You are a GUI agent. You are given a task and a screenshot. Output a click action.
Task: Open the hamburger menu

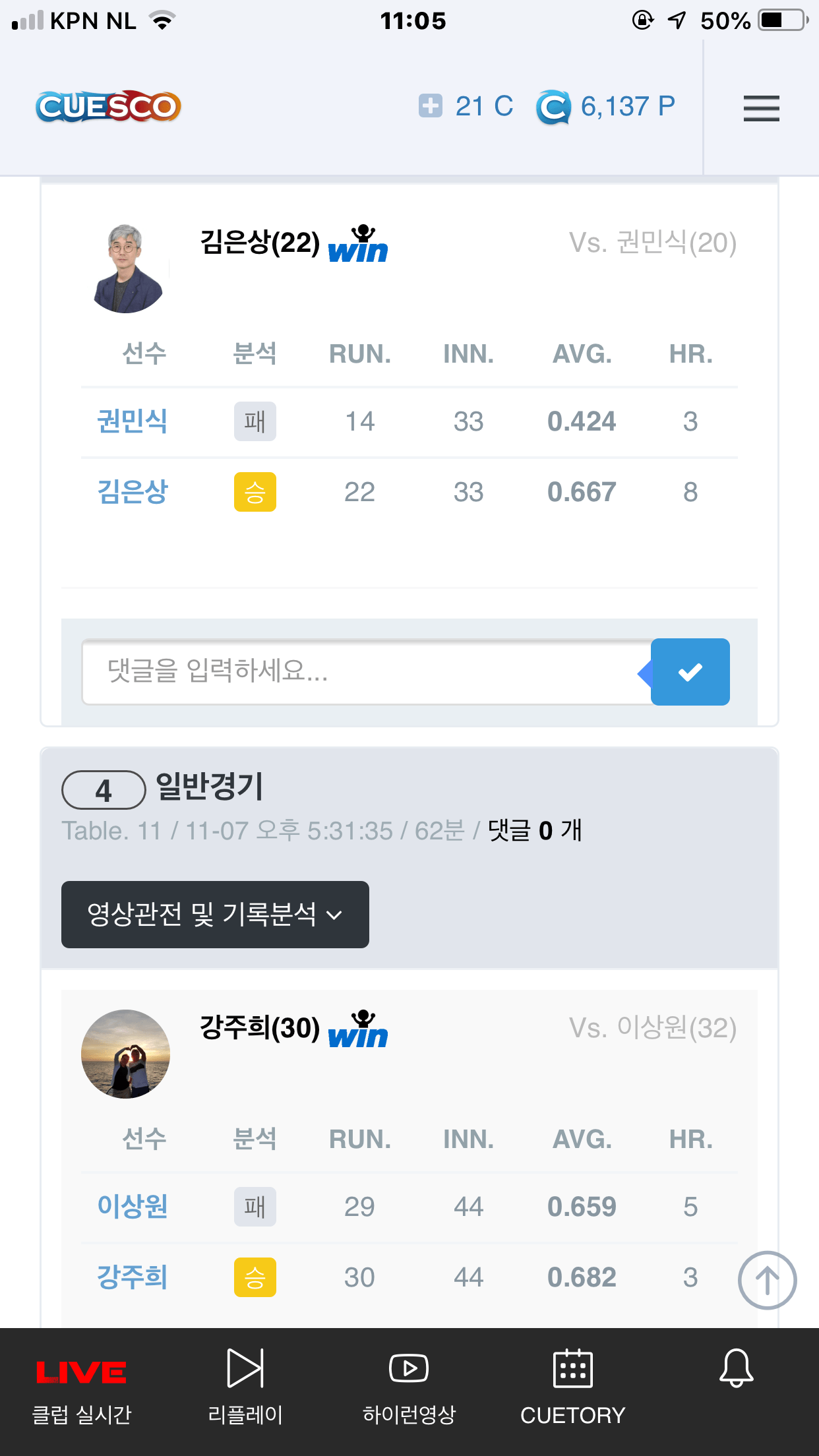tap(761, 108)
